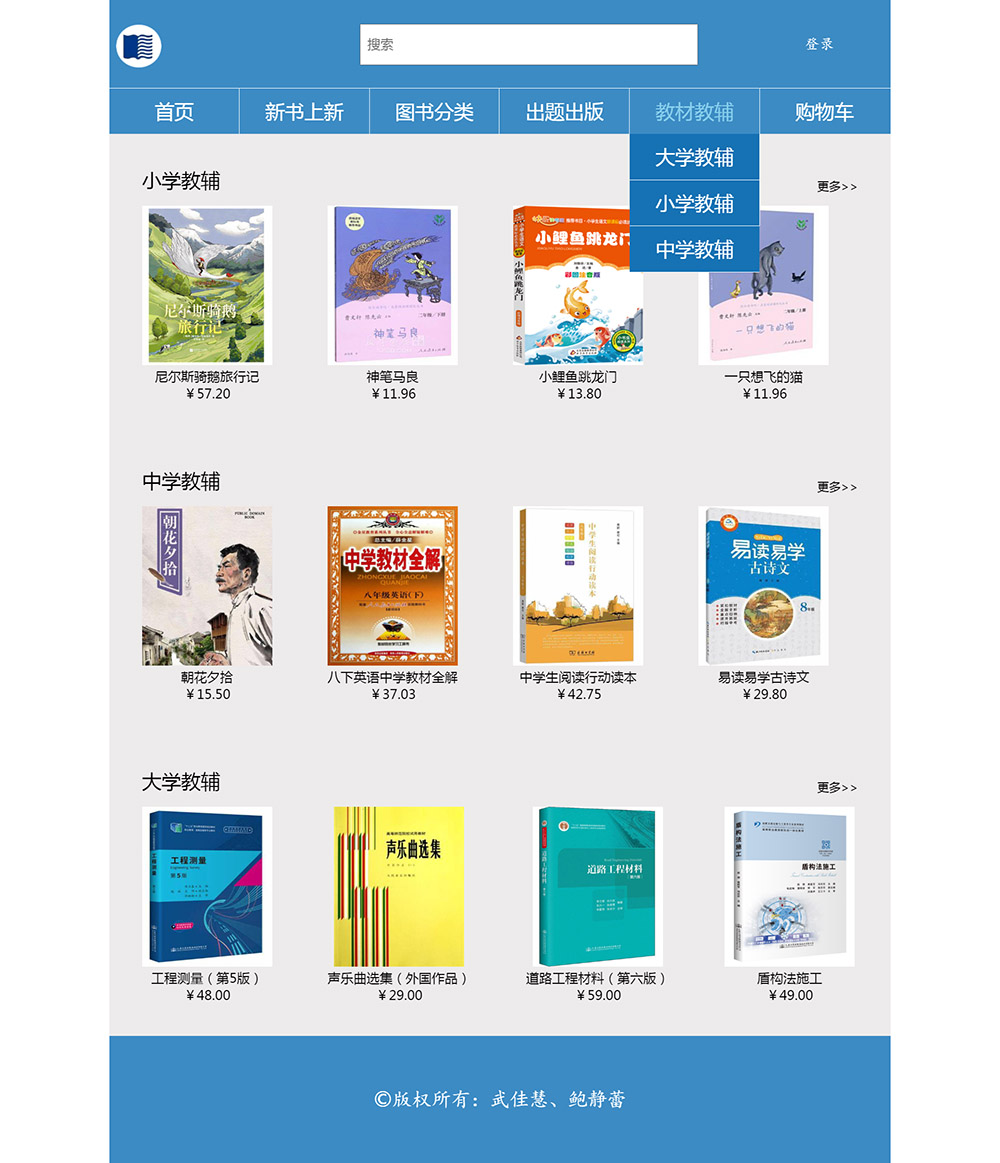Open the 购物车 shopping cart
Image resolution: width=1000 pixels, height=1163 pixels.
[x=824, y=112]
